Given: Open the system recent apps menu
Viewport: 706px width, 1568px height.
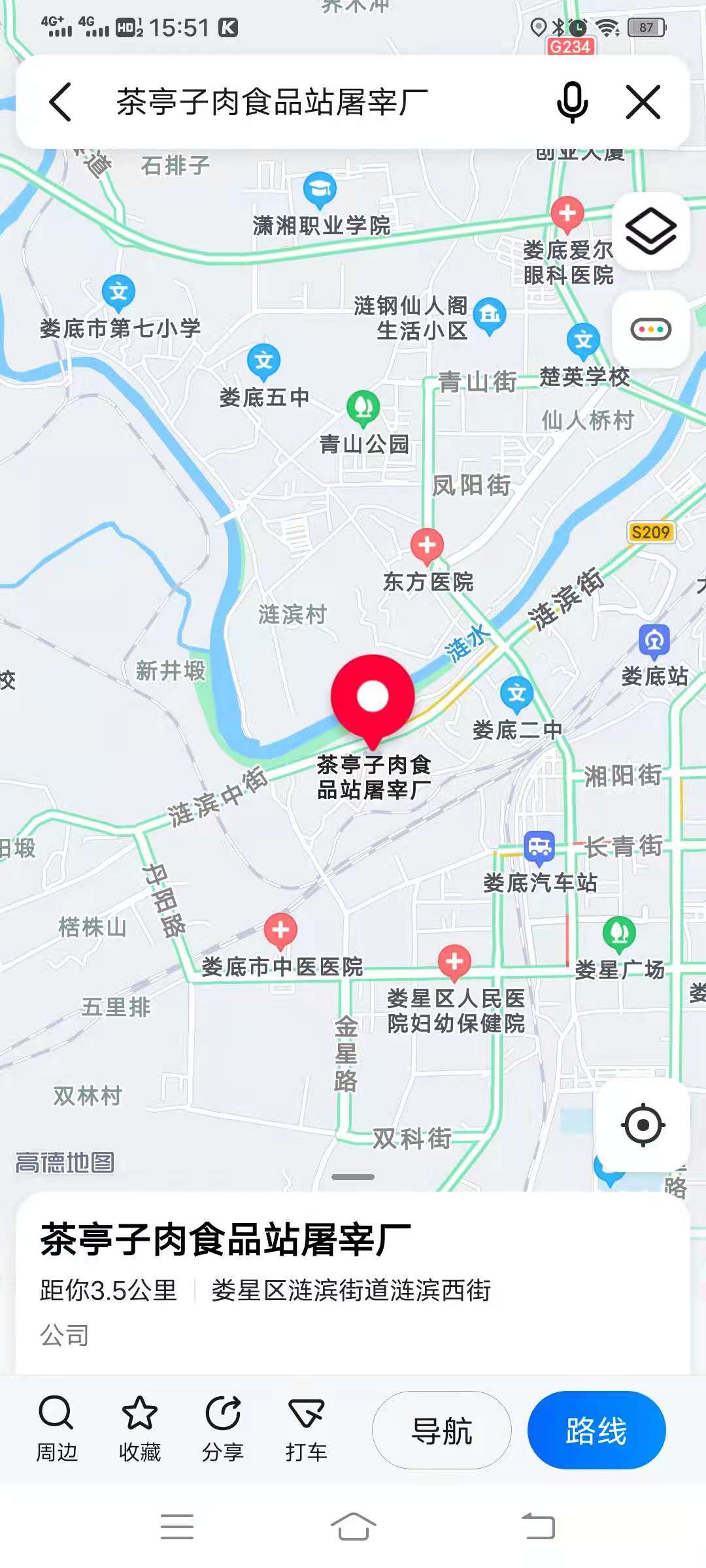Looking at the screenshot, I should [177, 1527].
